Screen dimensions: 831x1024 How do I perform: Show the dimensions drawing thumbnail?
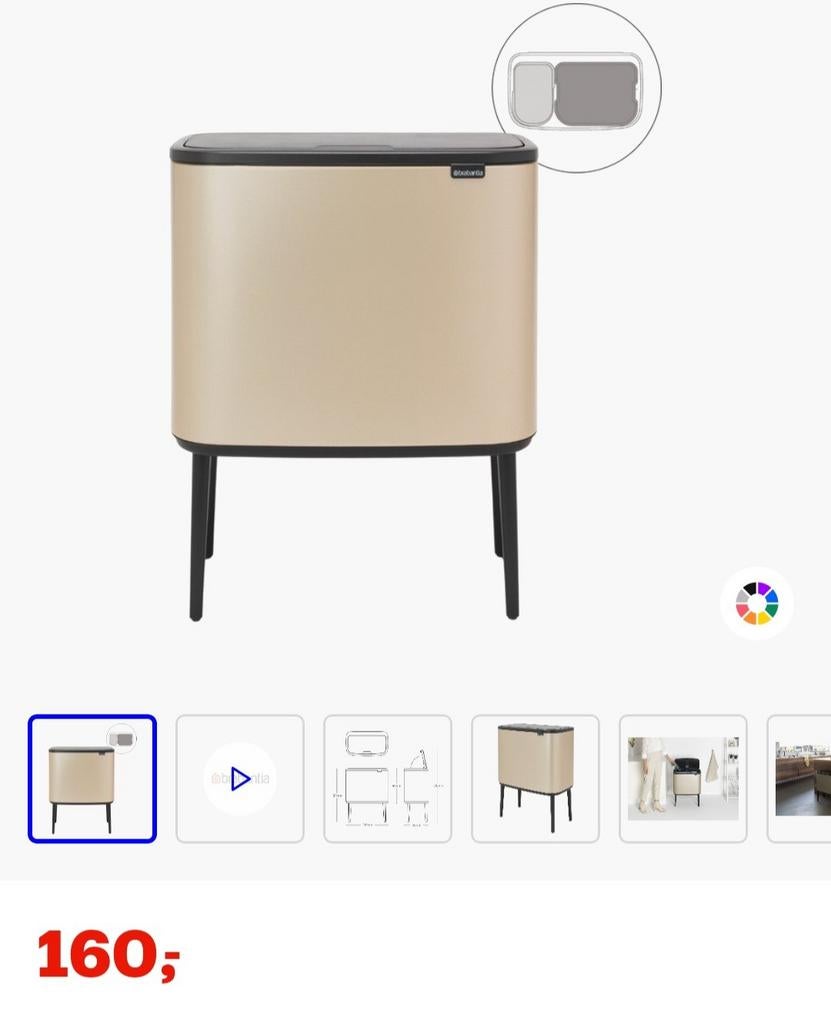388,779
